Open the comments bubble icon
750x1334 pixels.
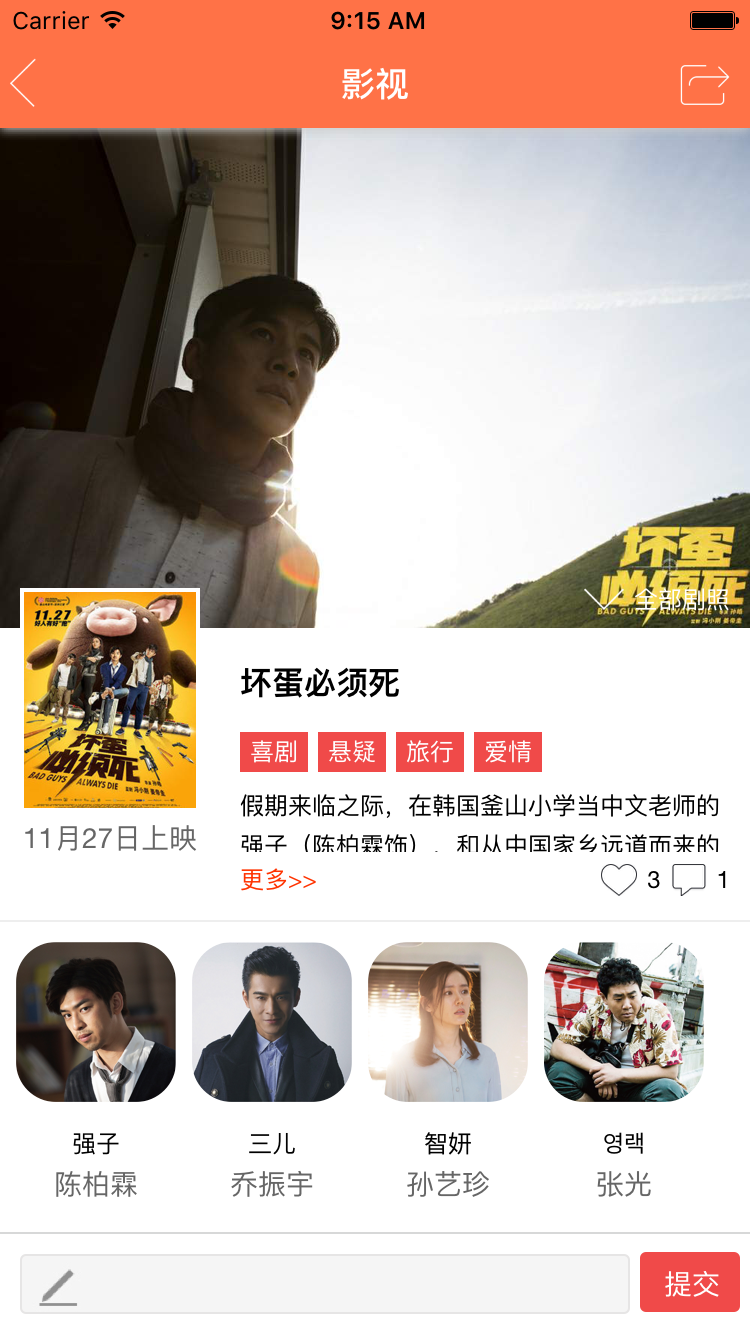689,880
